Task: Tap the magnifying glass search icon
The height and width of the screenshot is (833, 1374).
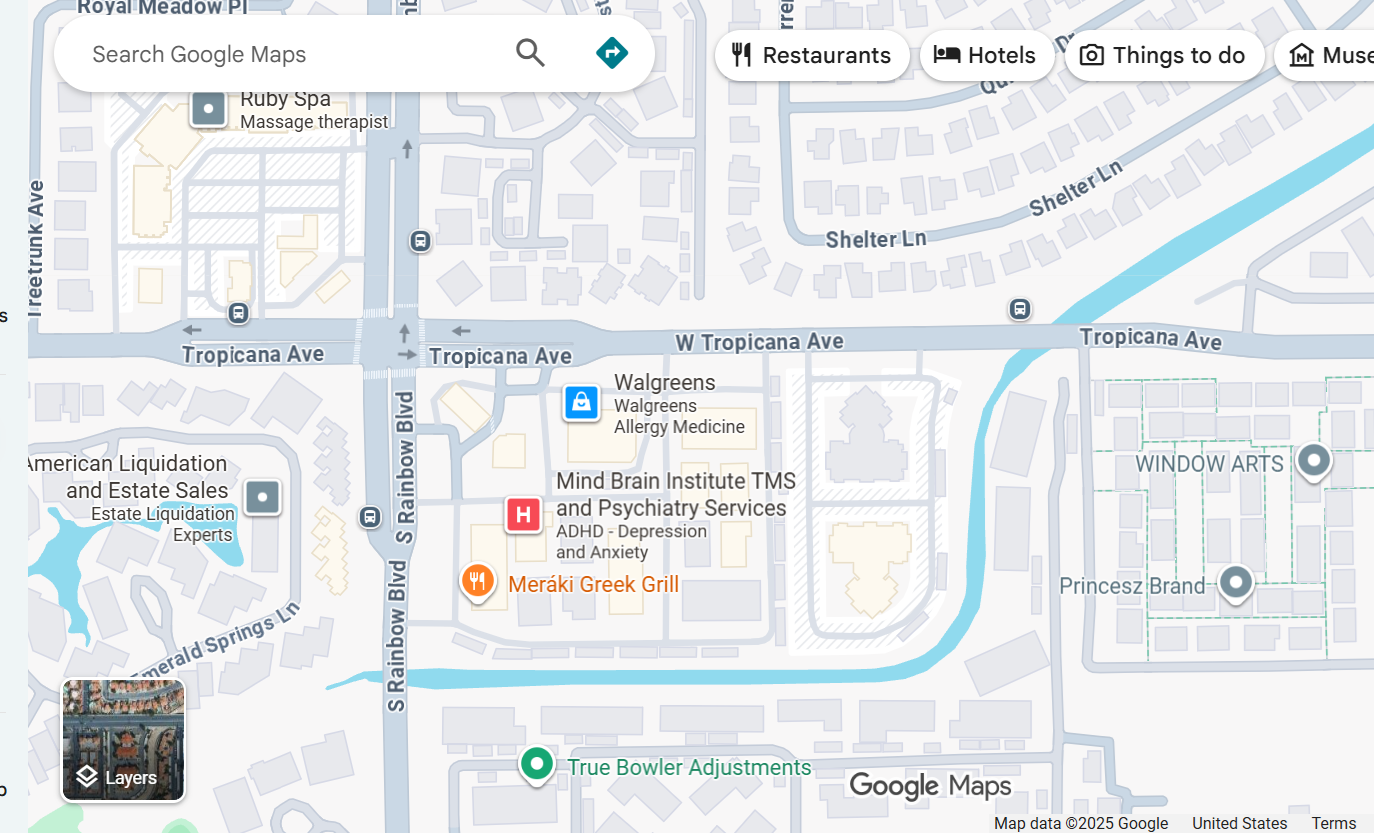Action: tap(530, 53)
